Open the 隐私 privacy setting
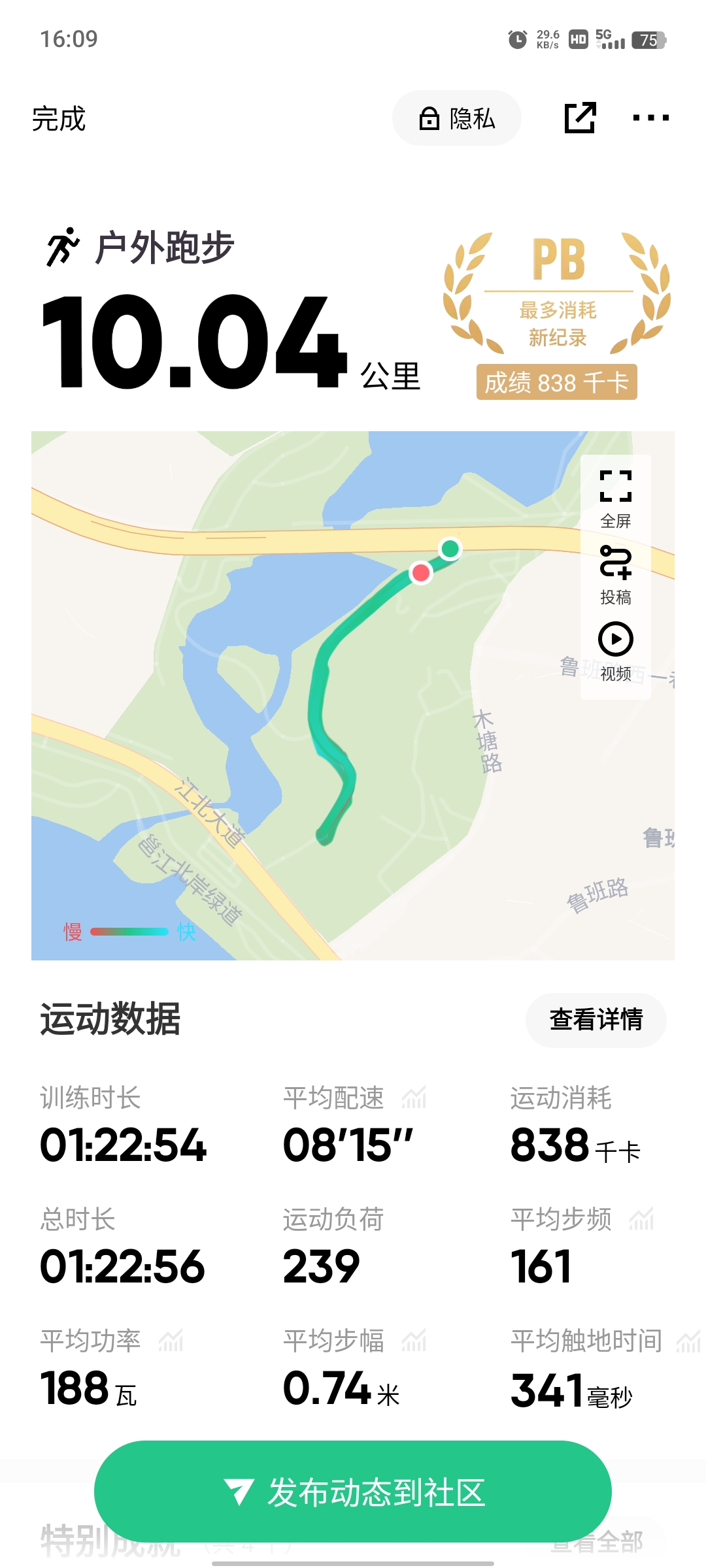 coord(457,118)
